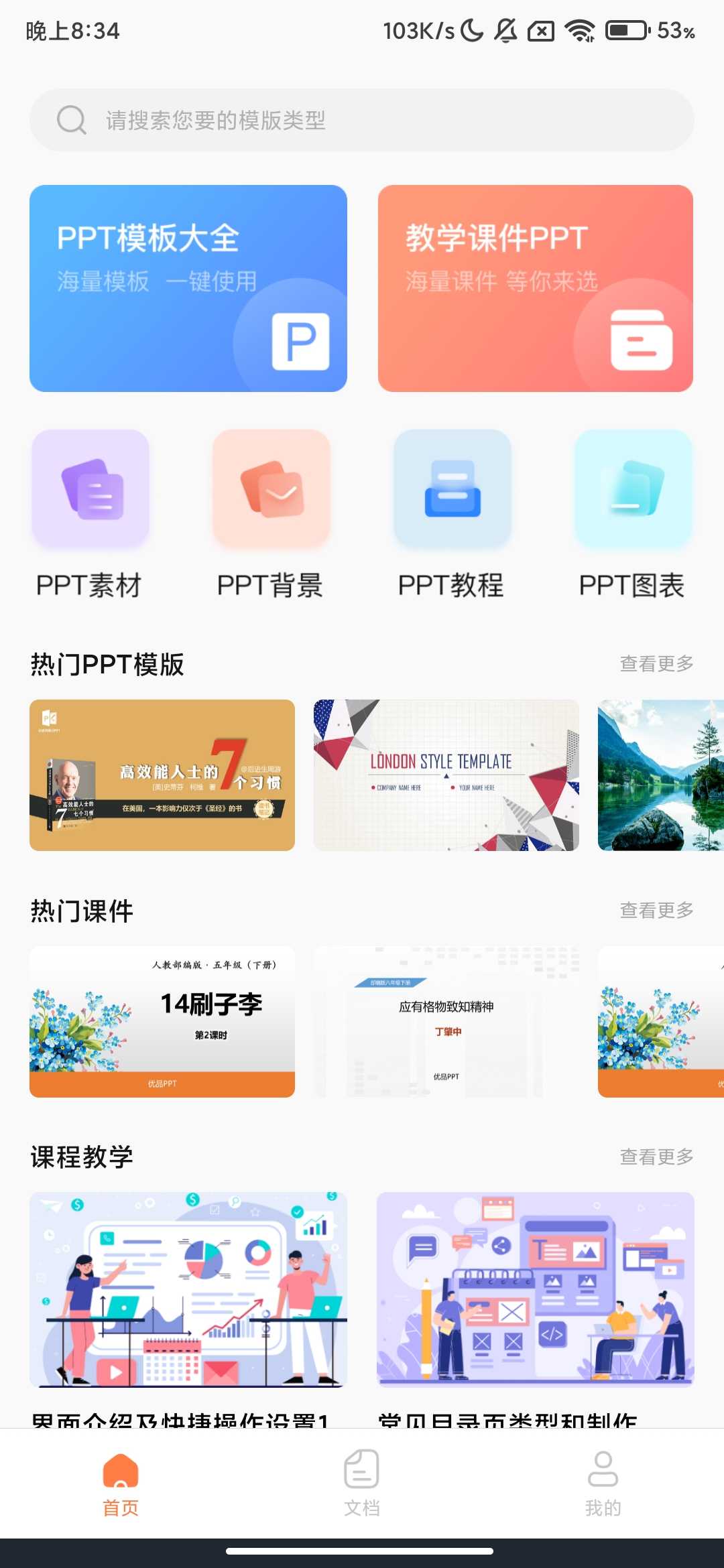Tap the P icon on the blue banner
The width and height of the screenshot is (724, 1568).
301,340
